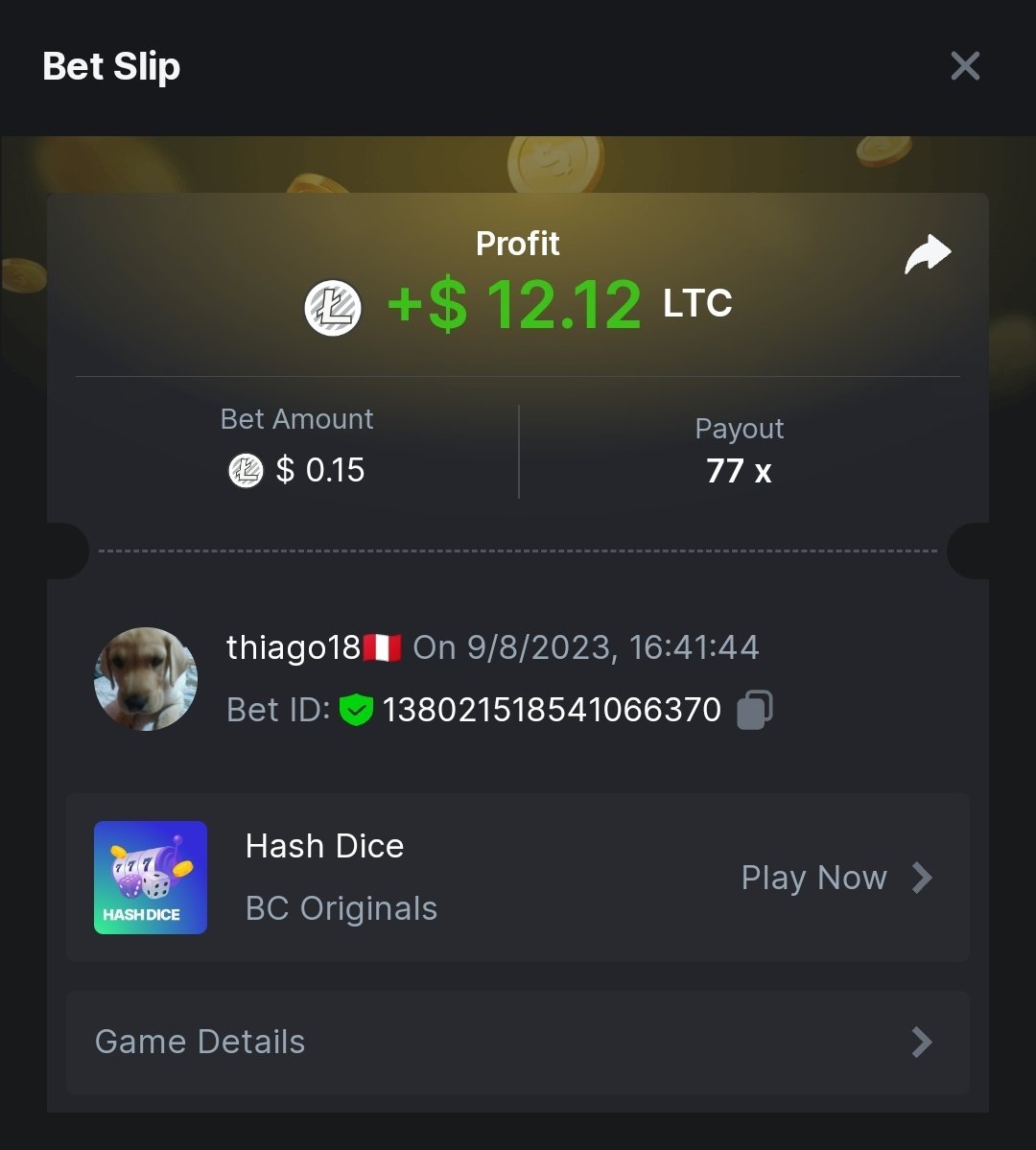
Task: Share this bet slip profit
Action: (928, 255)
